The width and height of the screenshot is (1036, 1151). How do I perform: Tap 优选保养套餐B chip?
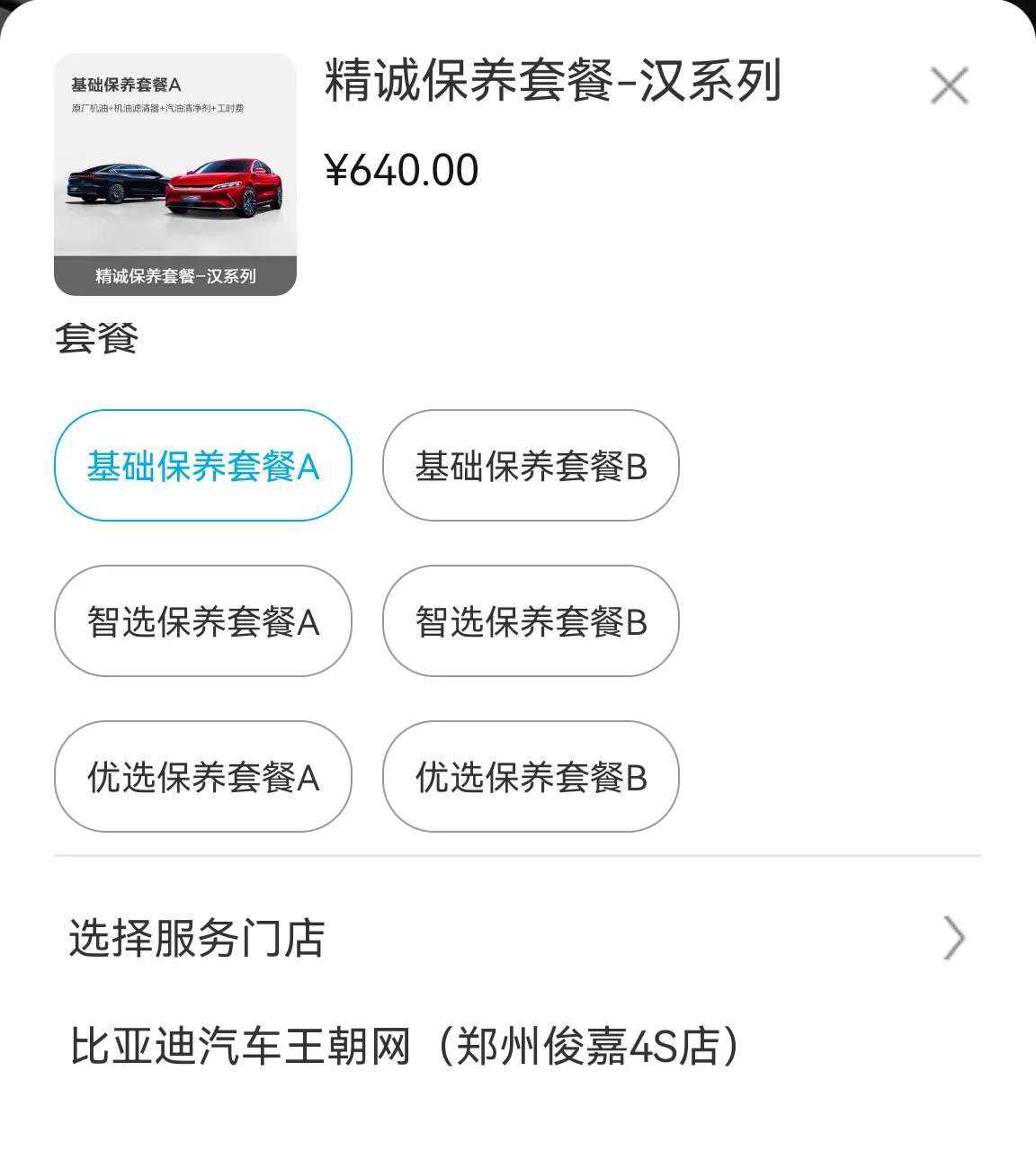531,777
